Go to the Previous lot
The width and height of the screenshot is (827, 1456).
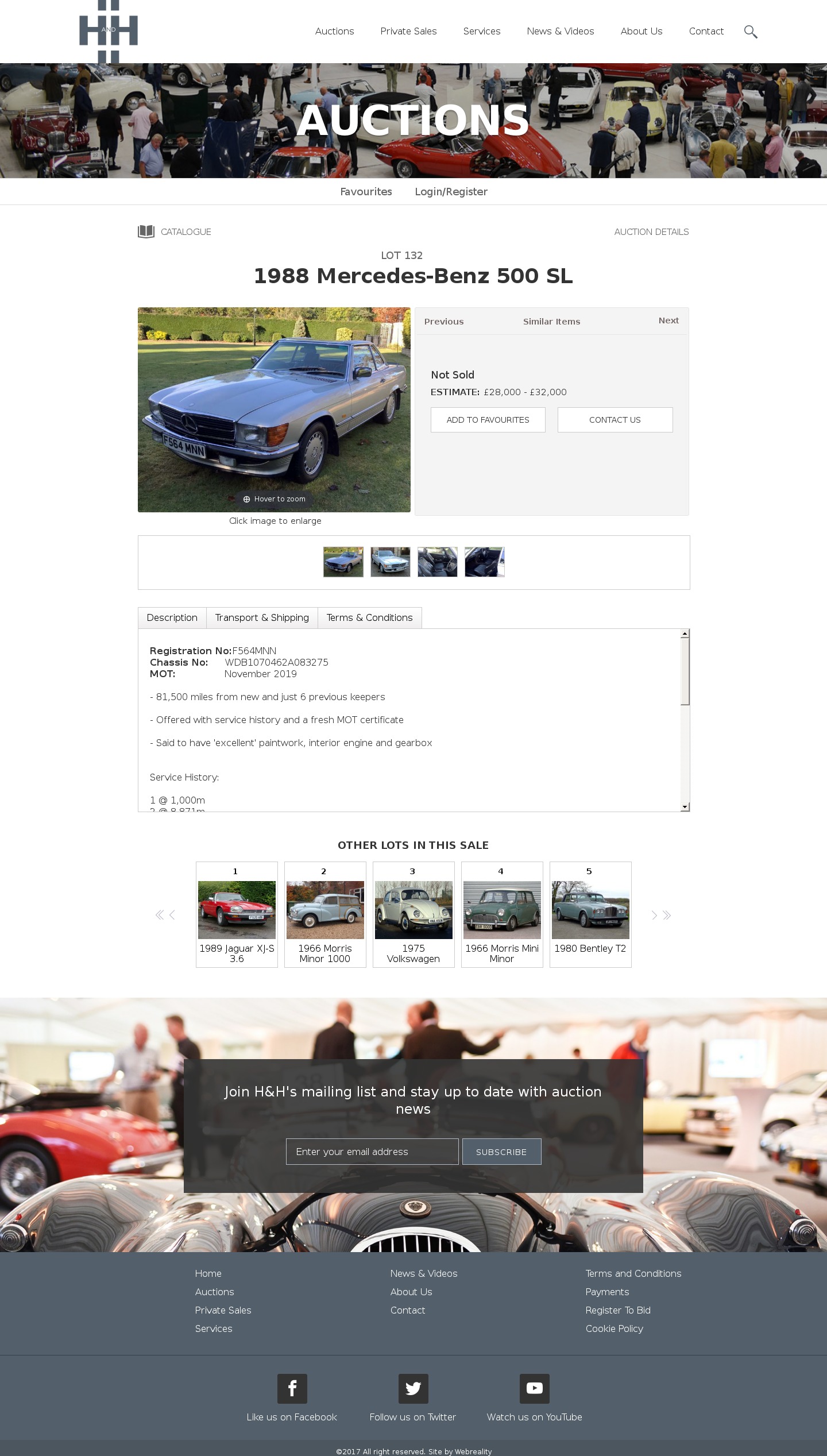[443, 322]
